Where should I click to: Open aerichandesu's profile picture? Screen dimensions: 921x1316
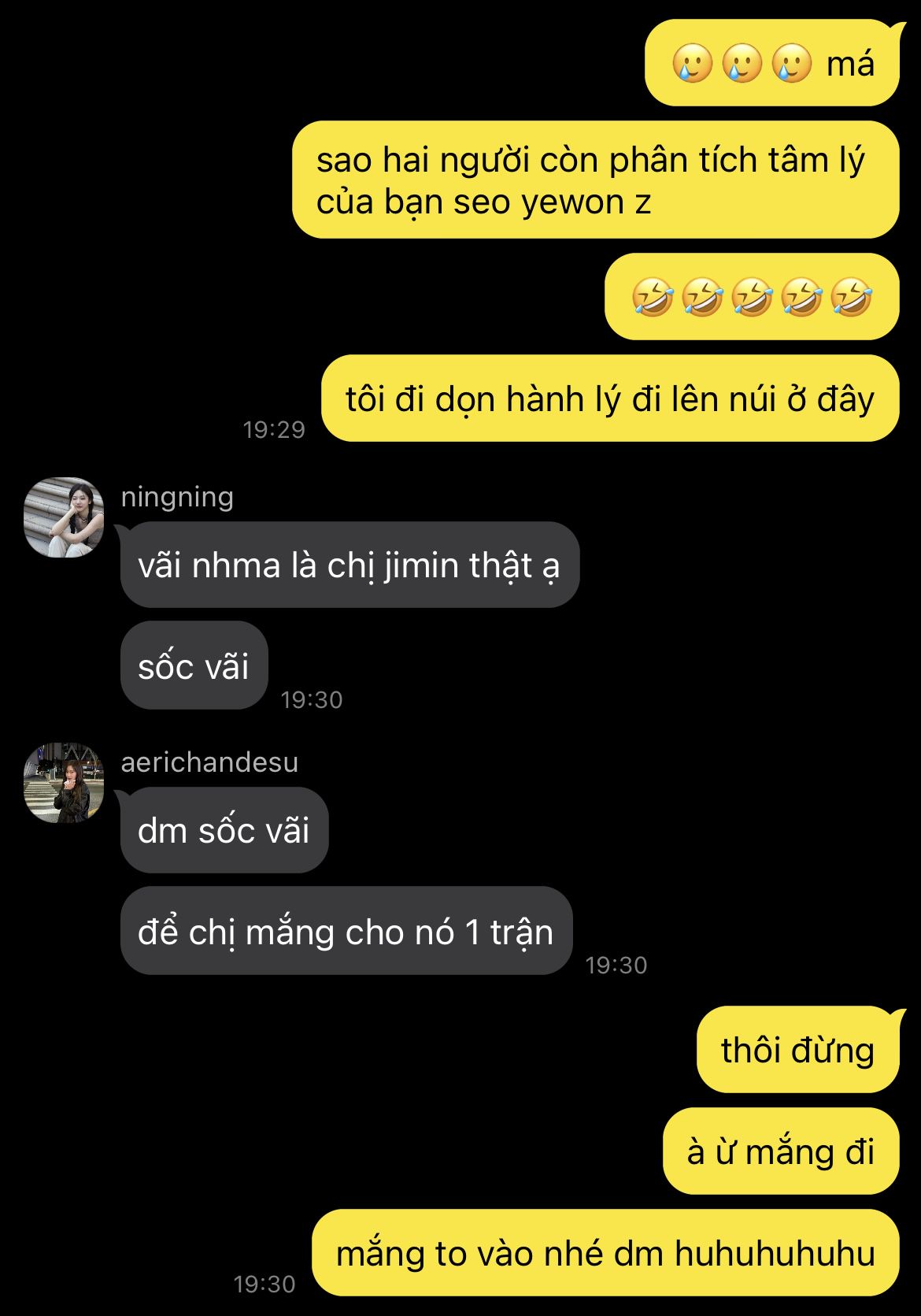[x=64, y=783]
